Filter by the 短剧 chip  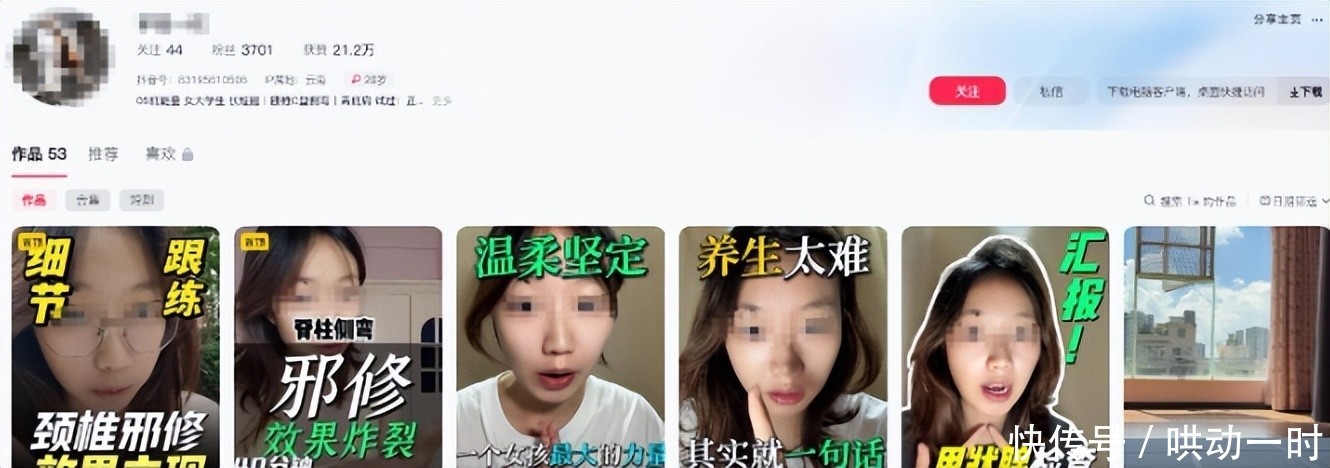point(140,200)
